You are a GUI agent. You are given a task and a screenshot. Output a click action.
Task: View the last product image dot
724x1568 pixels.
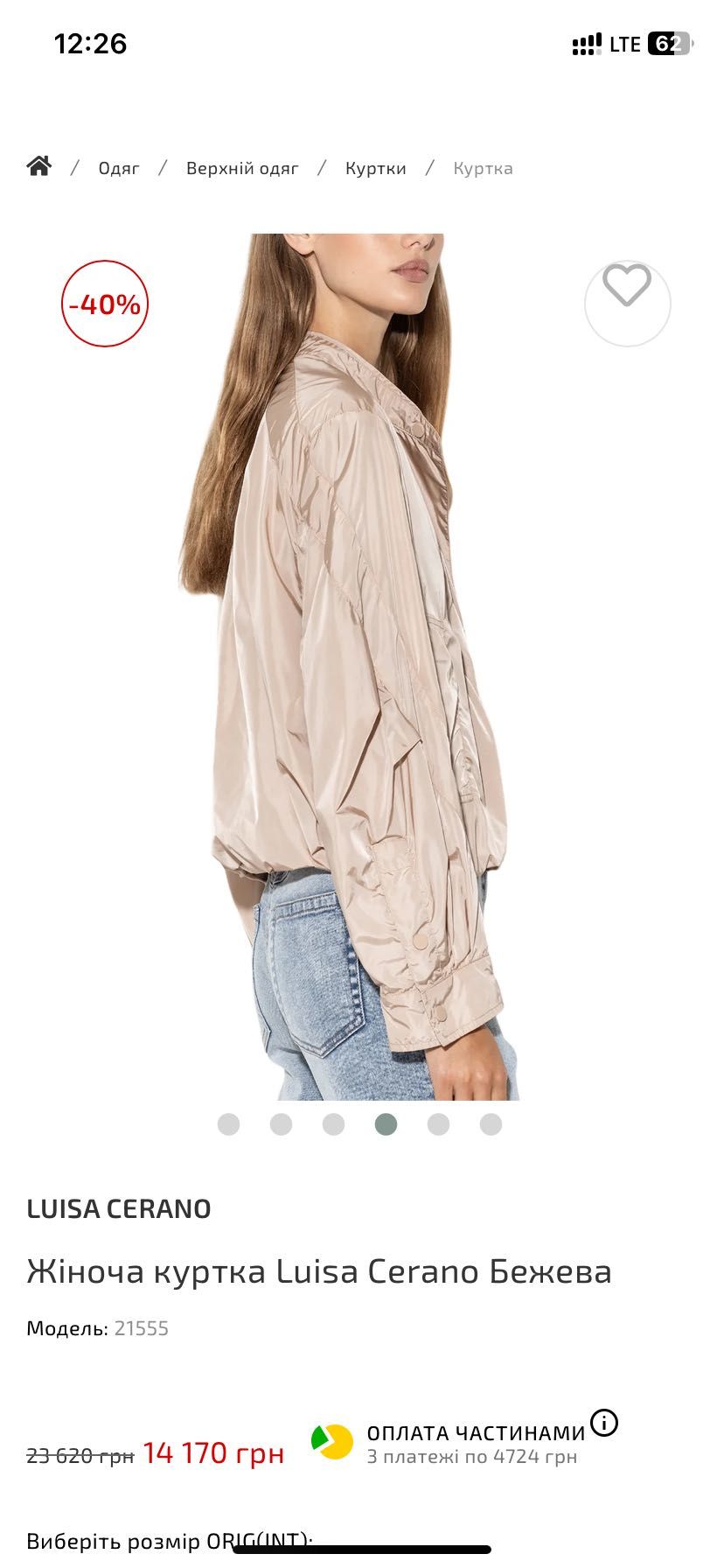point(491,1124)
